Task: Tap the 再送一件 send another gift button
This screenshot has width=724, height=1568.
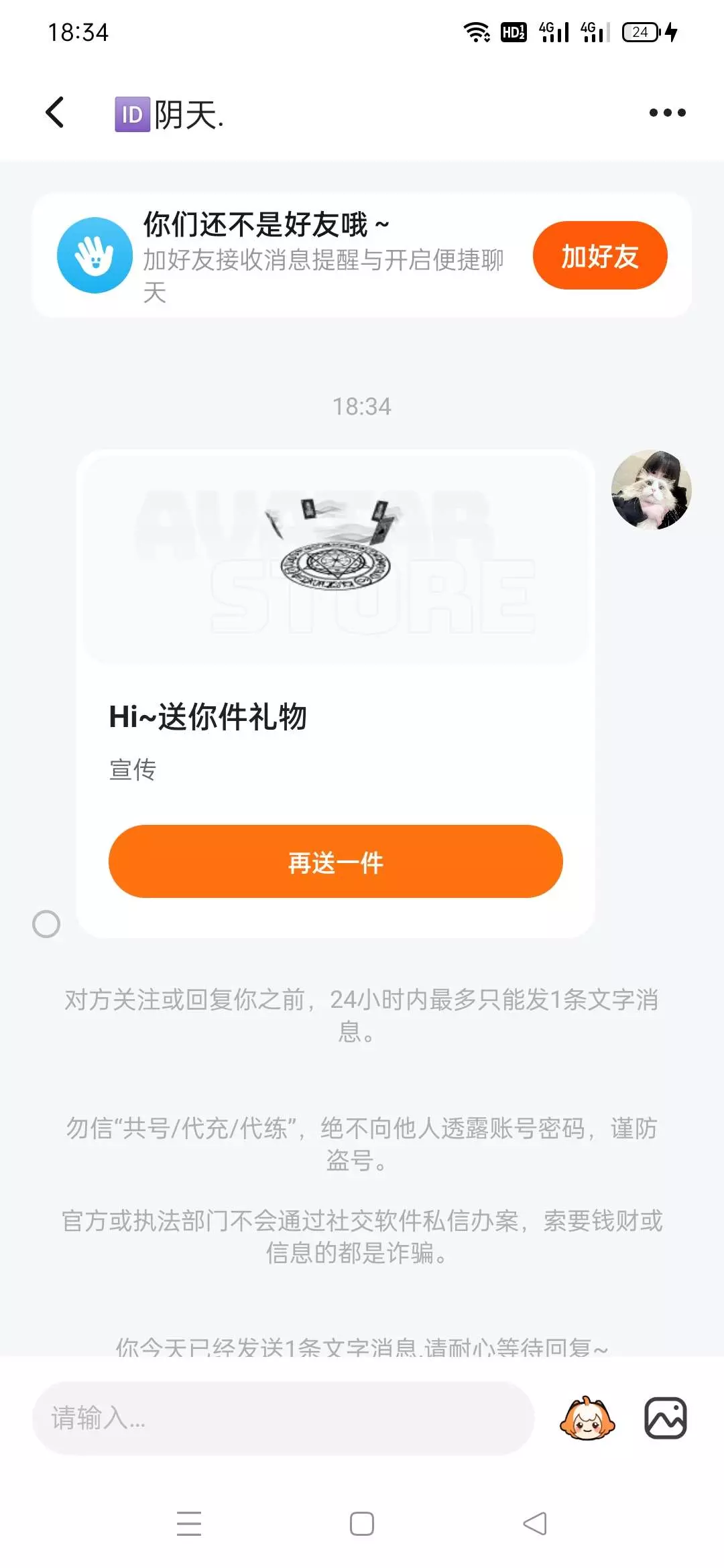Action: point(335,861)
